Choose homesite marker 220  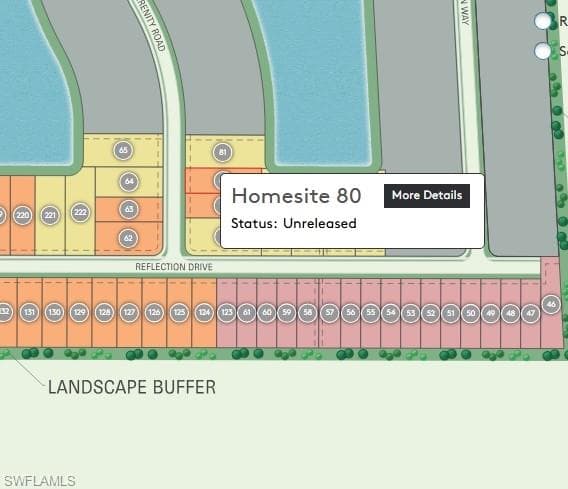coord(22,216)
